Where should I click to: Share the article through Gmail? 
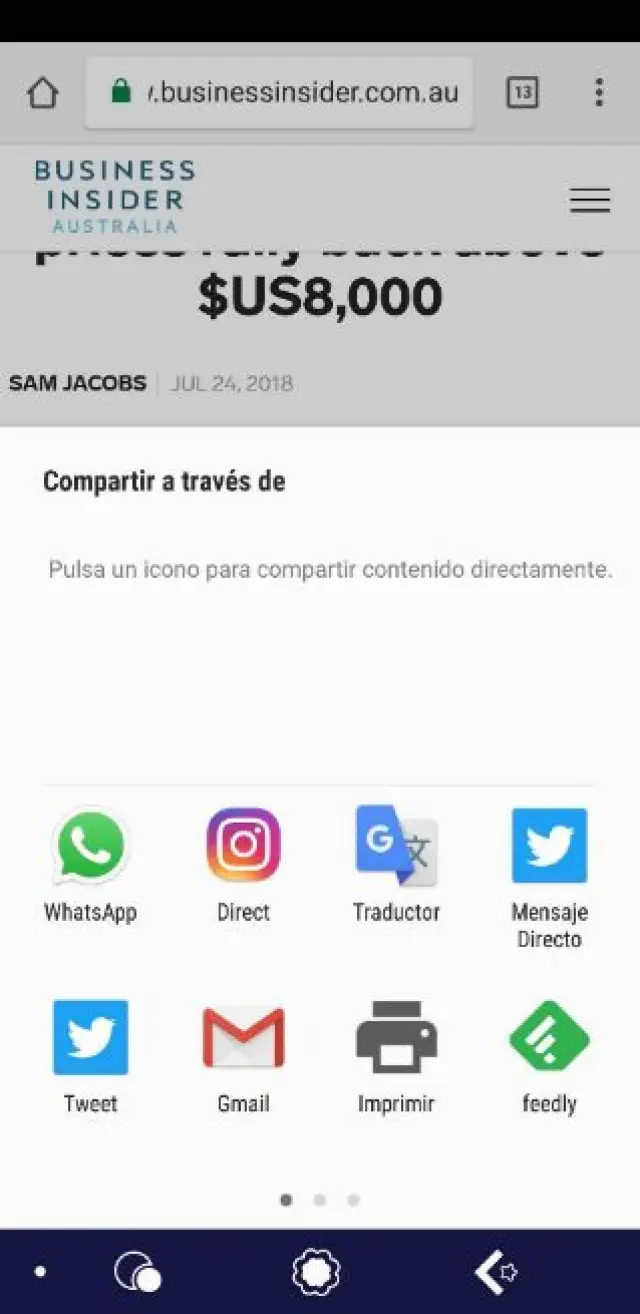pyautogui.click(x=243, y=1055)
